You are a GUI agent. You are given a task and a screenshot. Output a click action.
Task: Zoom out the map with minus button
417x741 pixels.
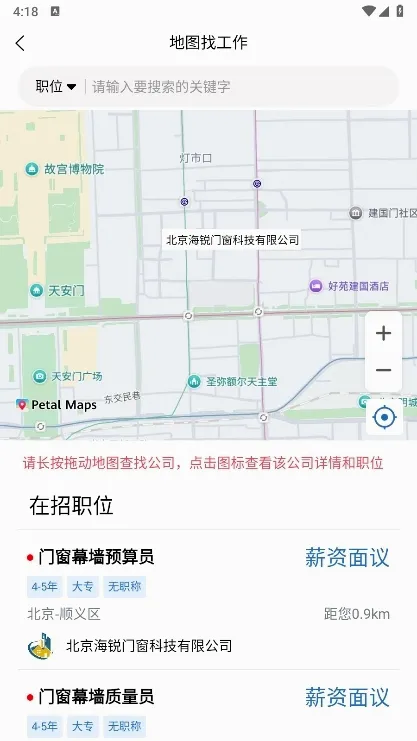pos(383,370)
